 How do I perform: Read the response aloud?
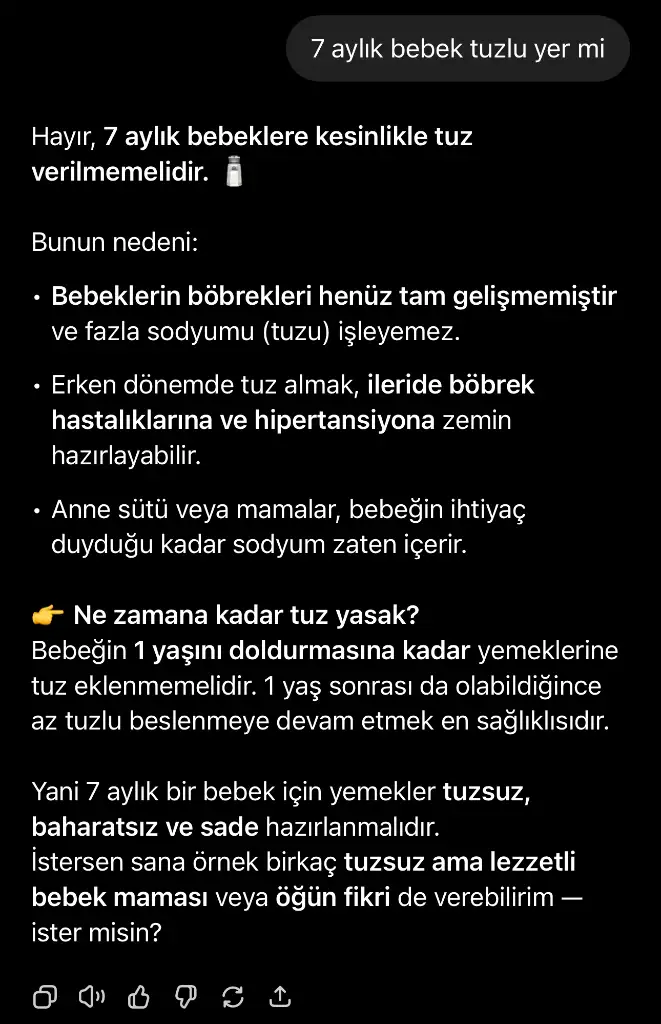click(x=92, y=996)
